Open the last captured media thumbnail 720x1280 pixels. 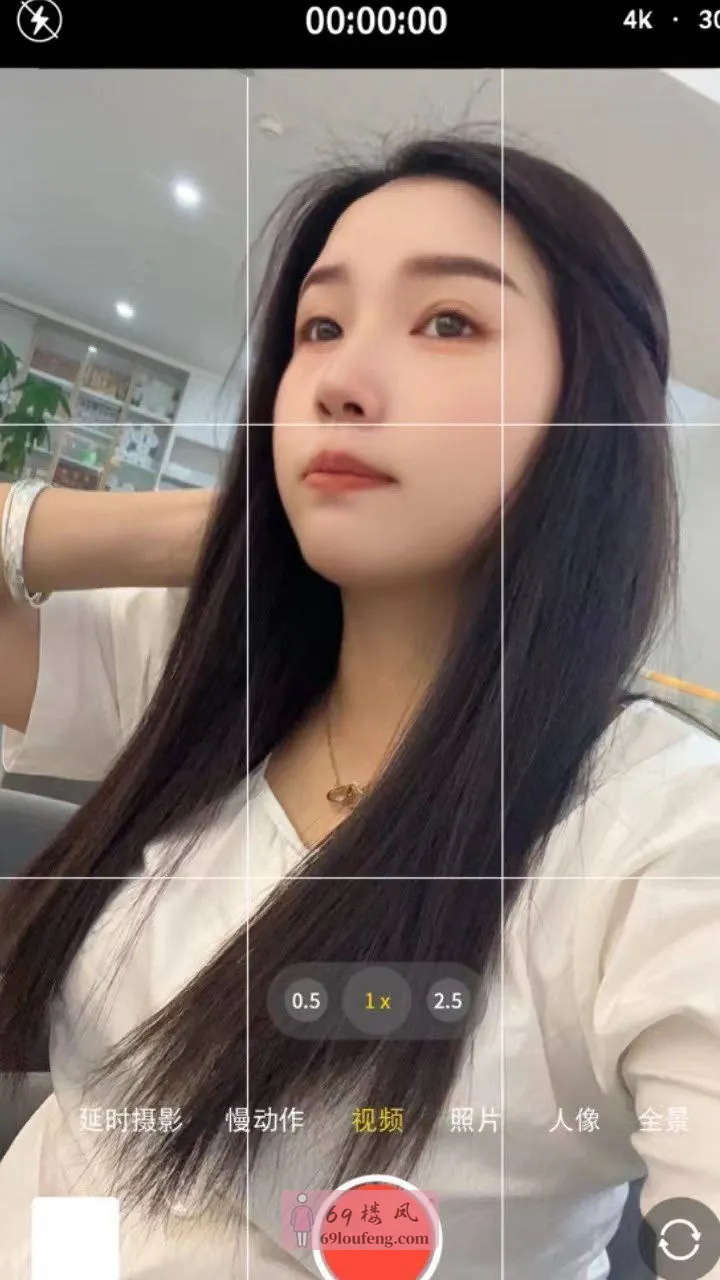coord(75,1238)
